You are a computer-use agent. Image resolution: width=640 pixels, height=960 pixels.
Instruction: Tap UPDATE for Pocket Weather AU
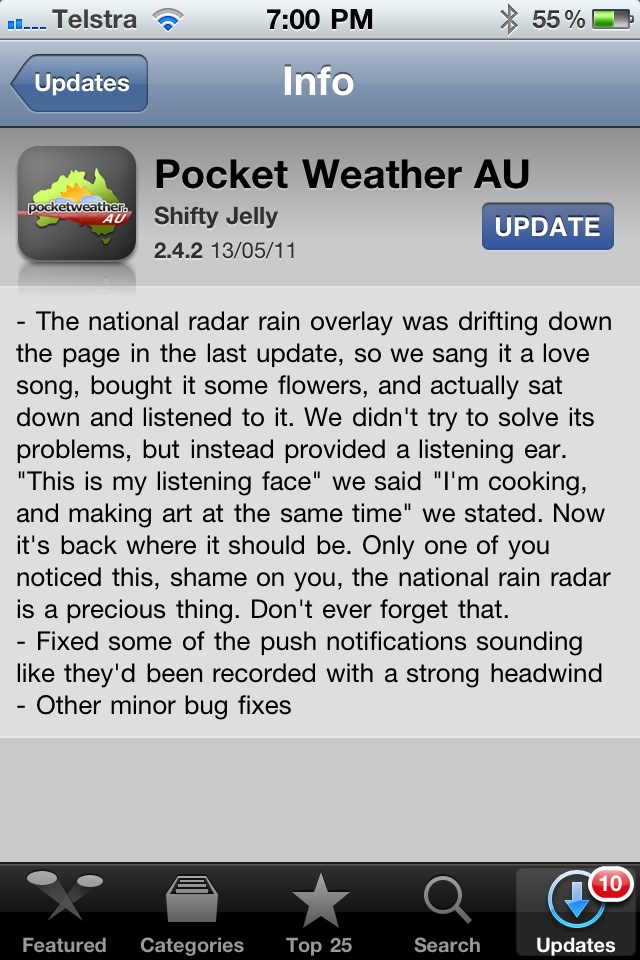547,226
